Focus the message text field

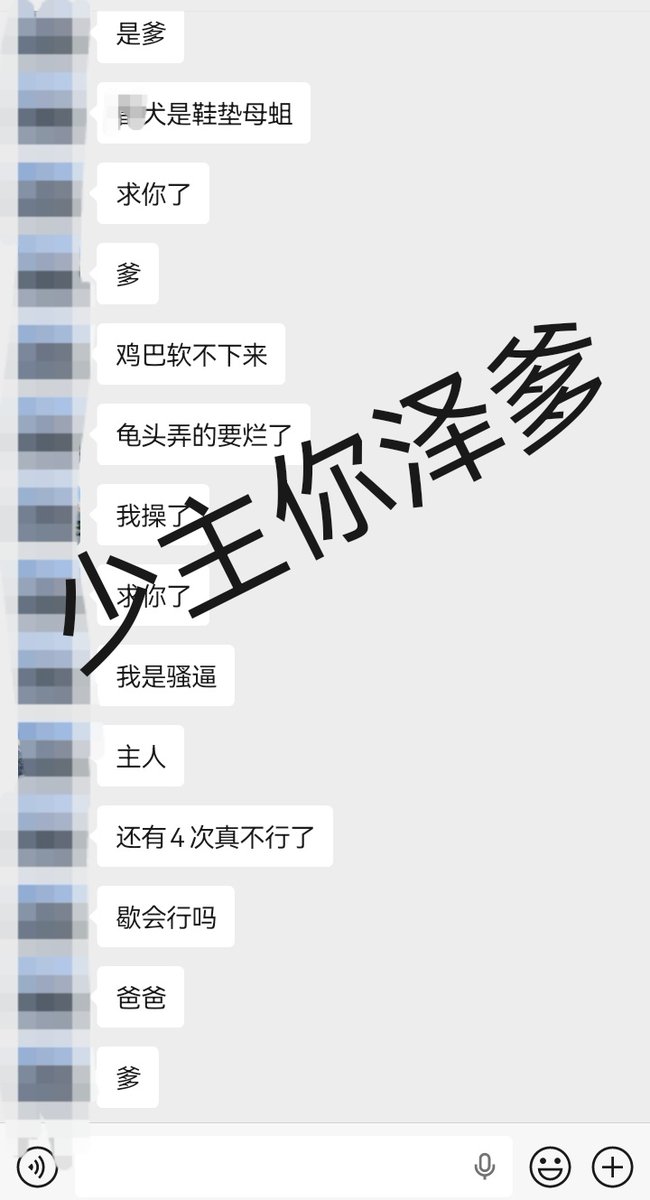click(294, 1166)
